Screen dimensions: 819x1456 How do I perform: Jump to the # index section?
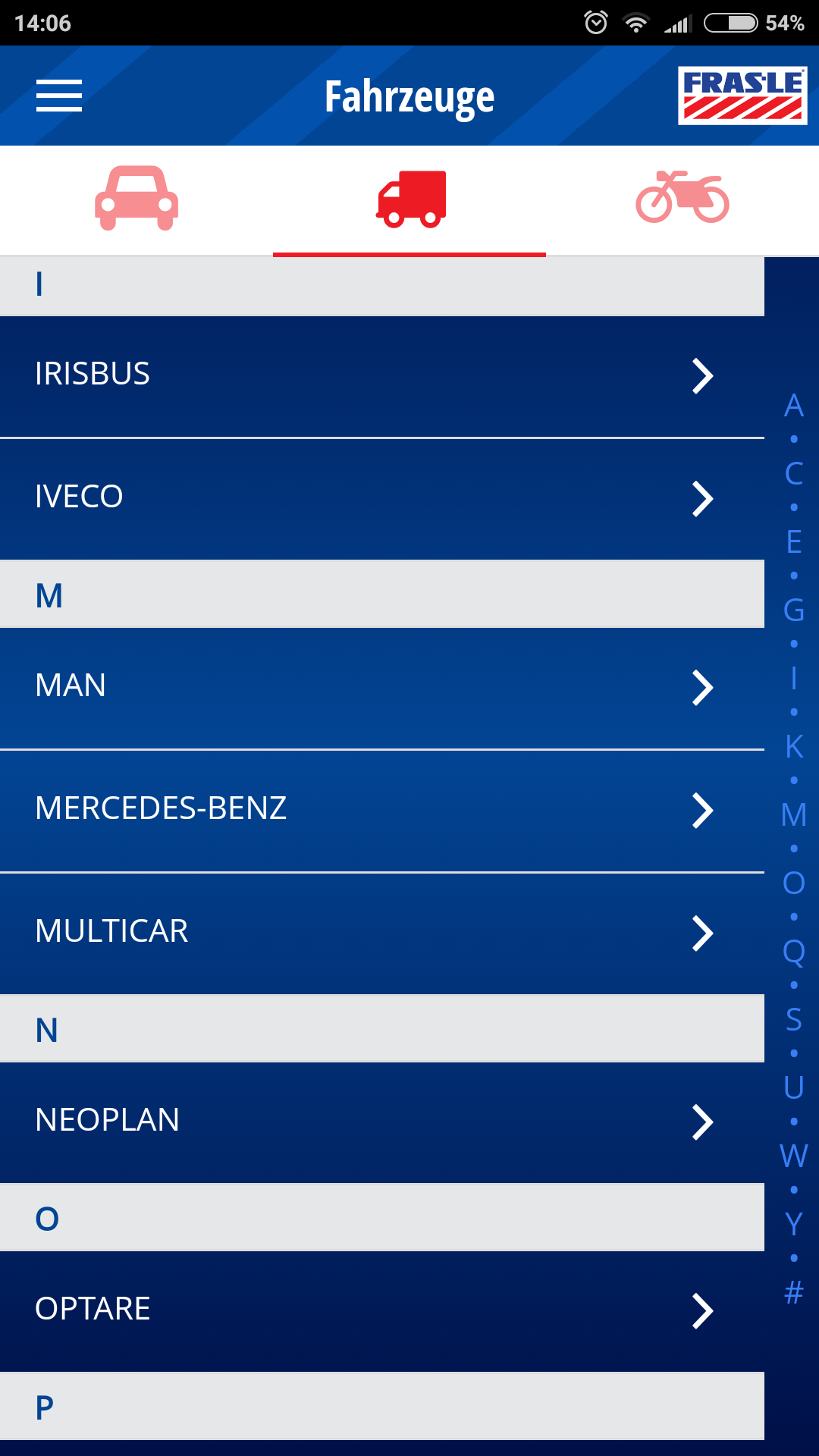click(x=793, y=1291)
